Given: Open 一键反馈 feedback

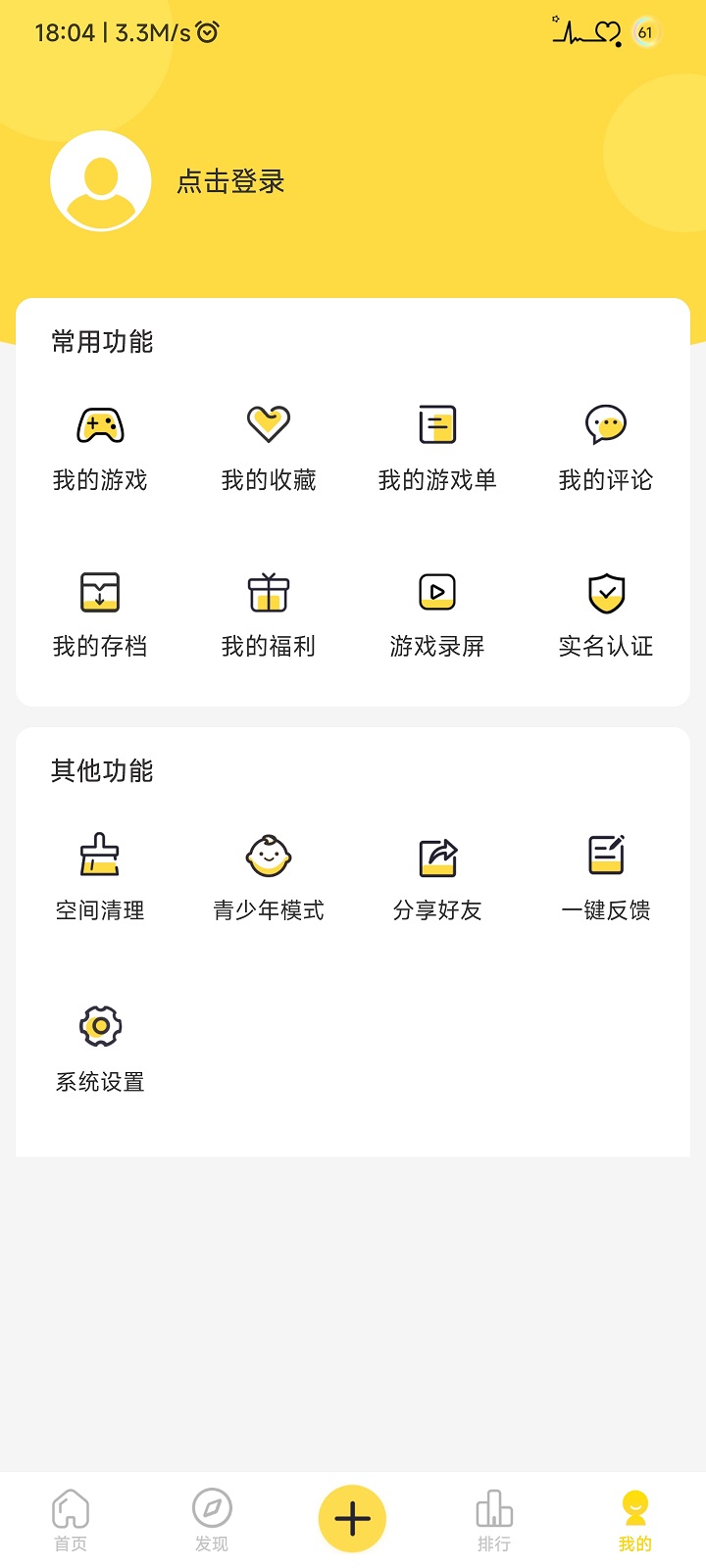Looking at the screenshot, I should [x=606, y=877].
